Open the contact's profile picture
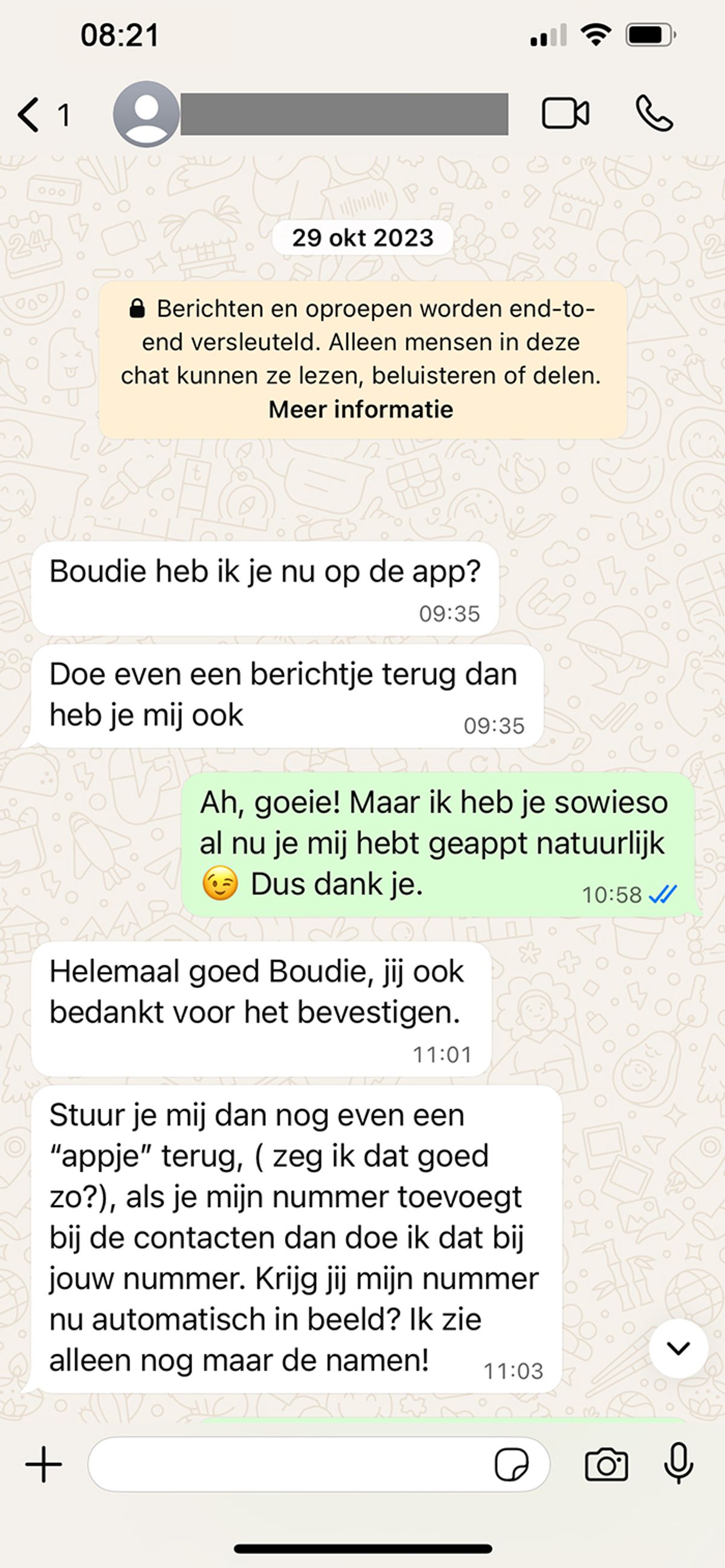 (146, 115)
